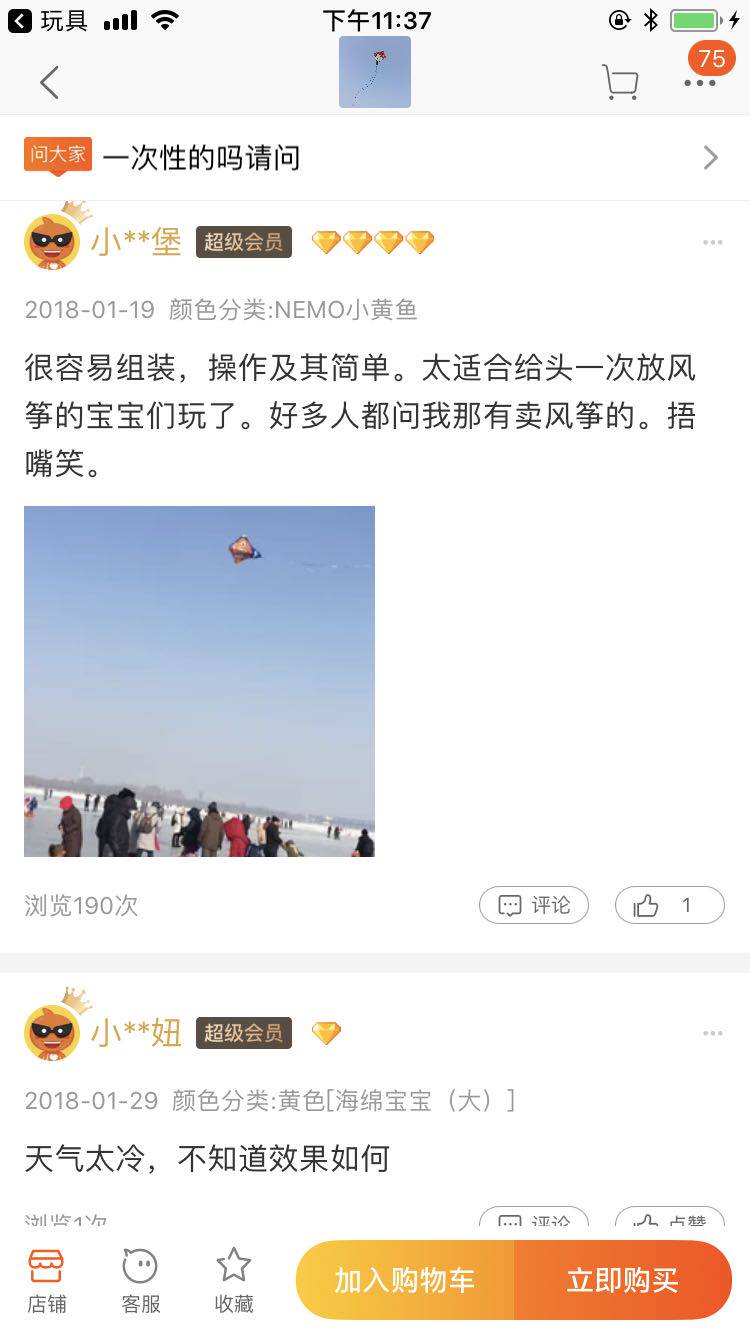750x1334 pixels.
Task: View the kite photo in 小**堡's review
Action: tap(199, 681)
